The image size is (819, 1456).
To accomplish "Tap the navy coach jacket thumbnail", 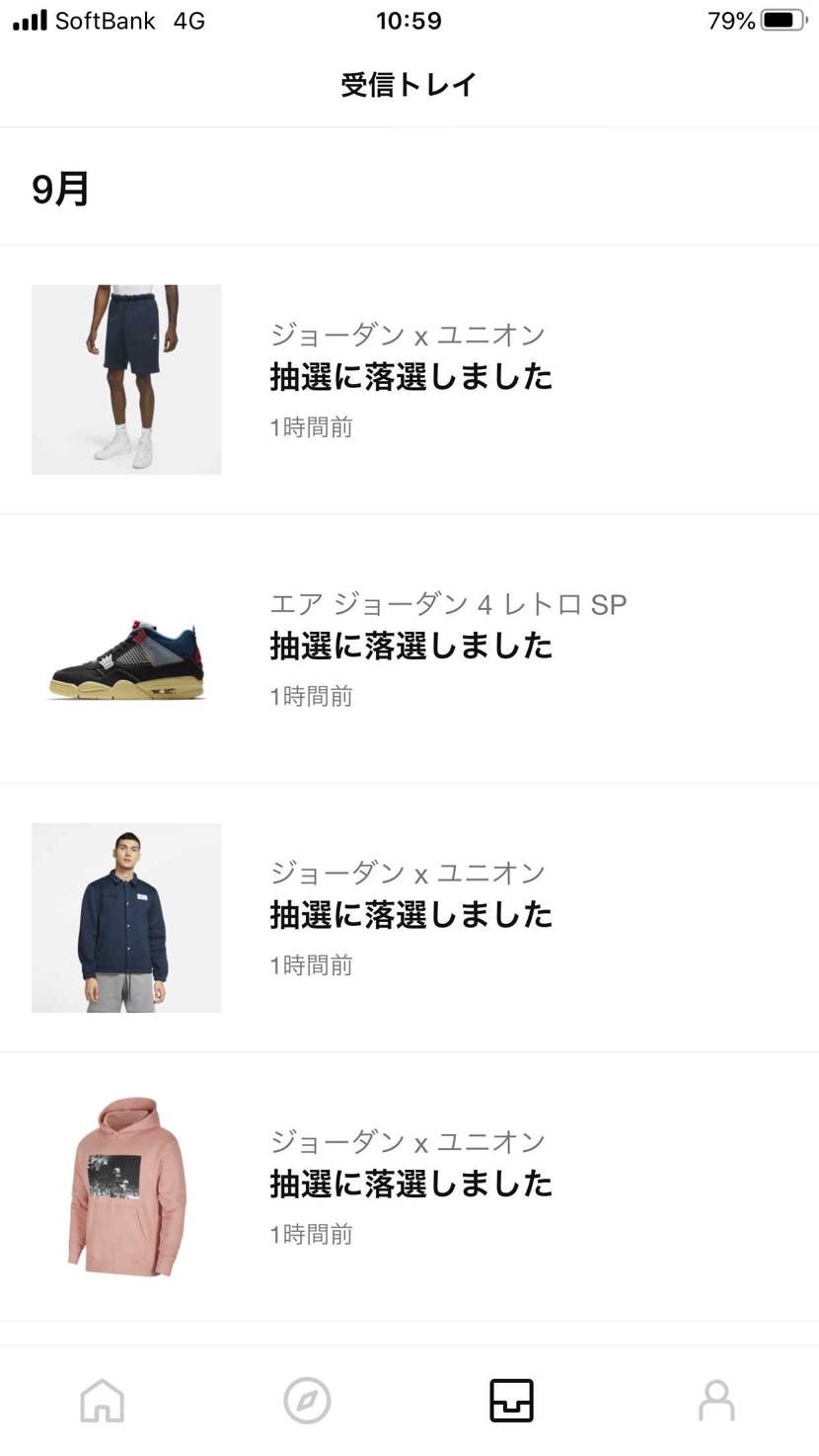I will (126, 917).
